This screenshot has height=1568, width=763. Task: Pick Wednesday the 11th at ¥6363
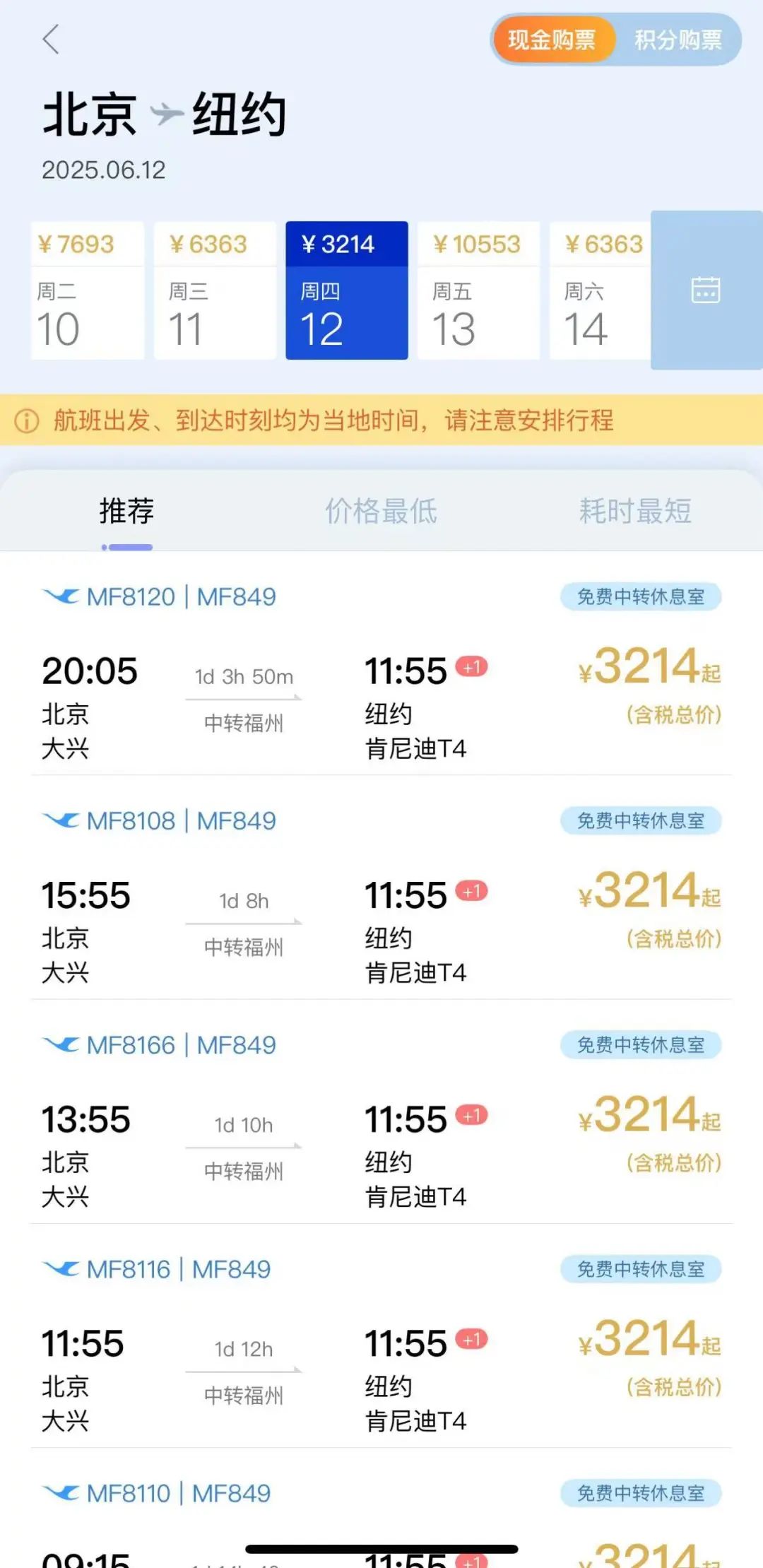[215, 290]
